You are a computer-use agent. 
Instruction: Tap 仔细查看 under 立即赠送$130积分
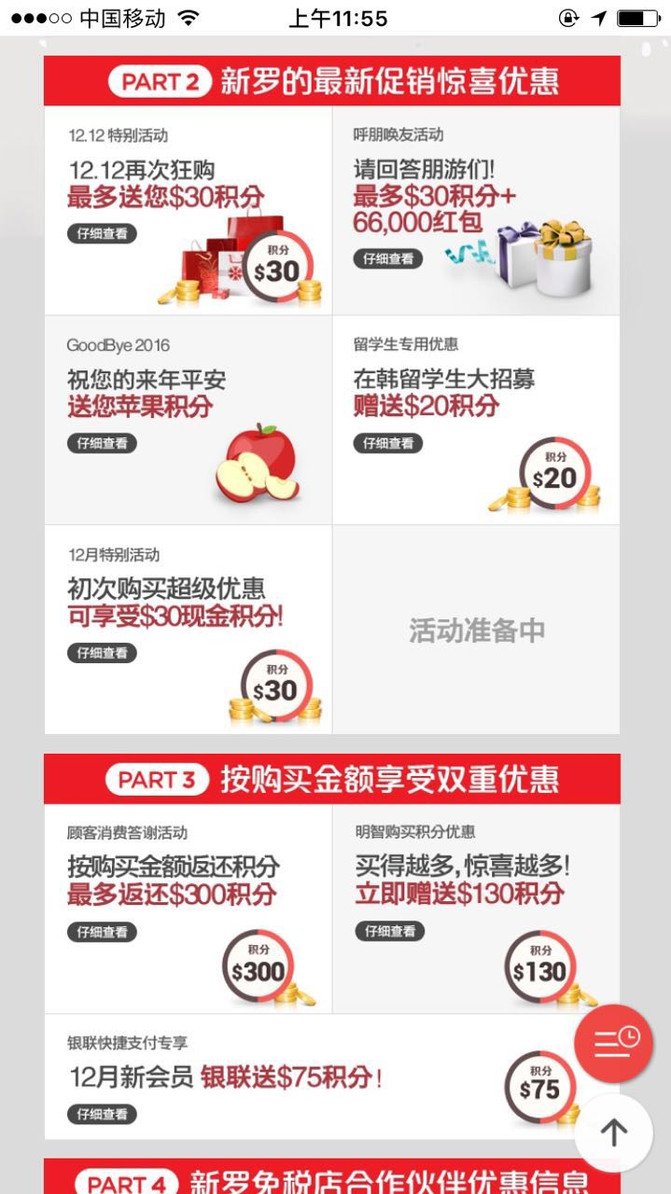pyautogui.click(x=390, y=931)
